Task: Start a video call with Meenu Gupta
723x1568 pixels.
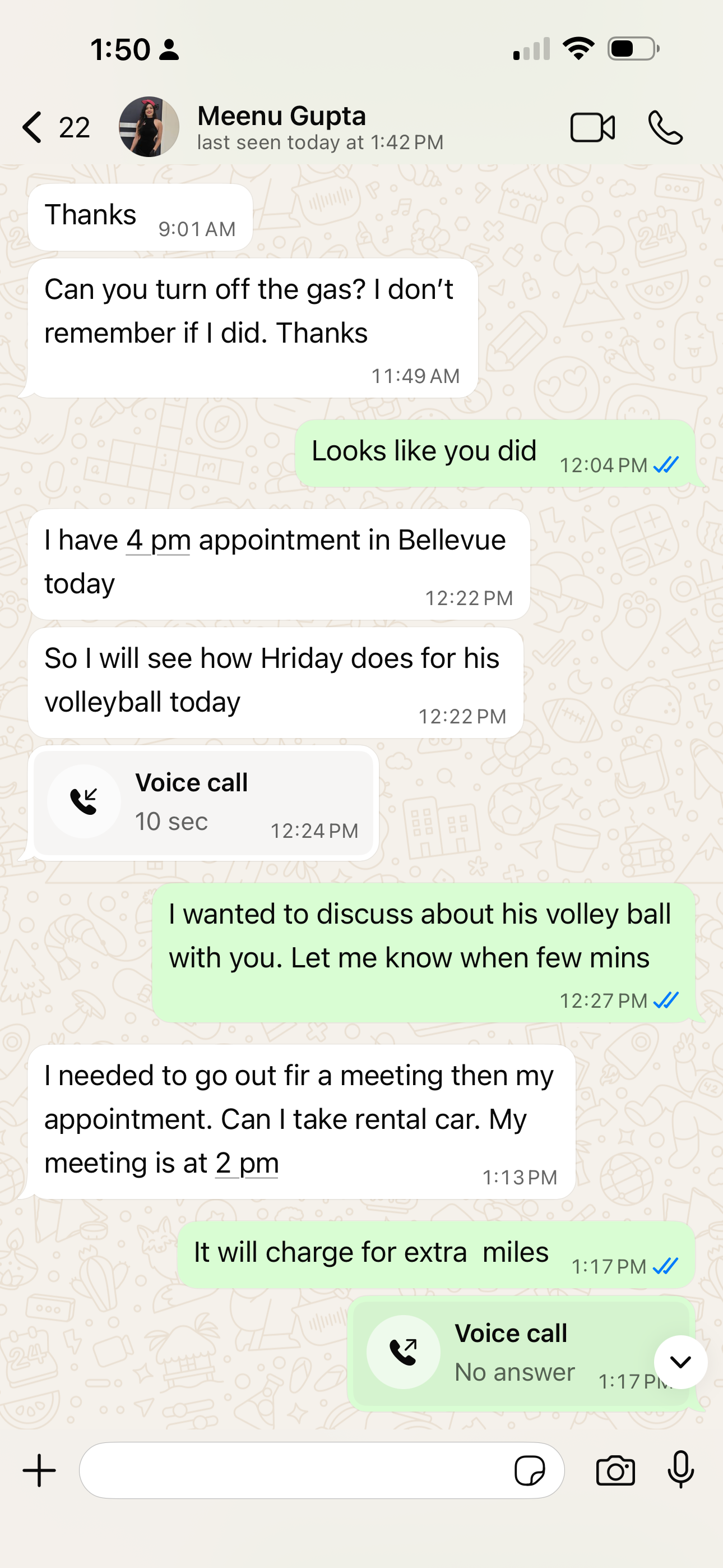Action: (x=591, y=127)
